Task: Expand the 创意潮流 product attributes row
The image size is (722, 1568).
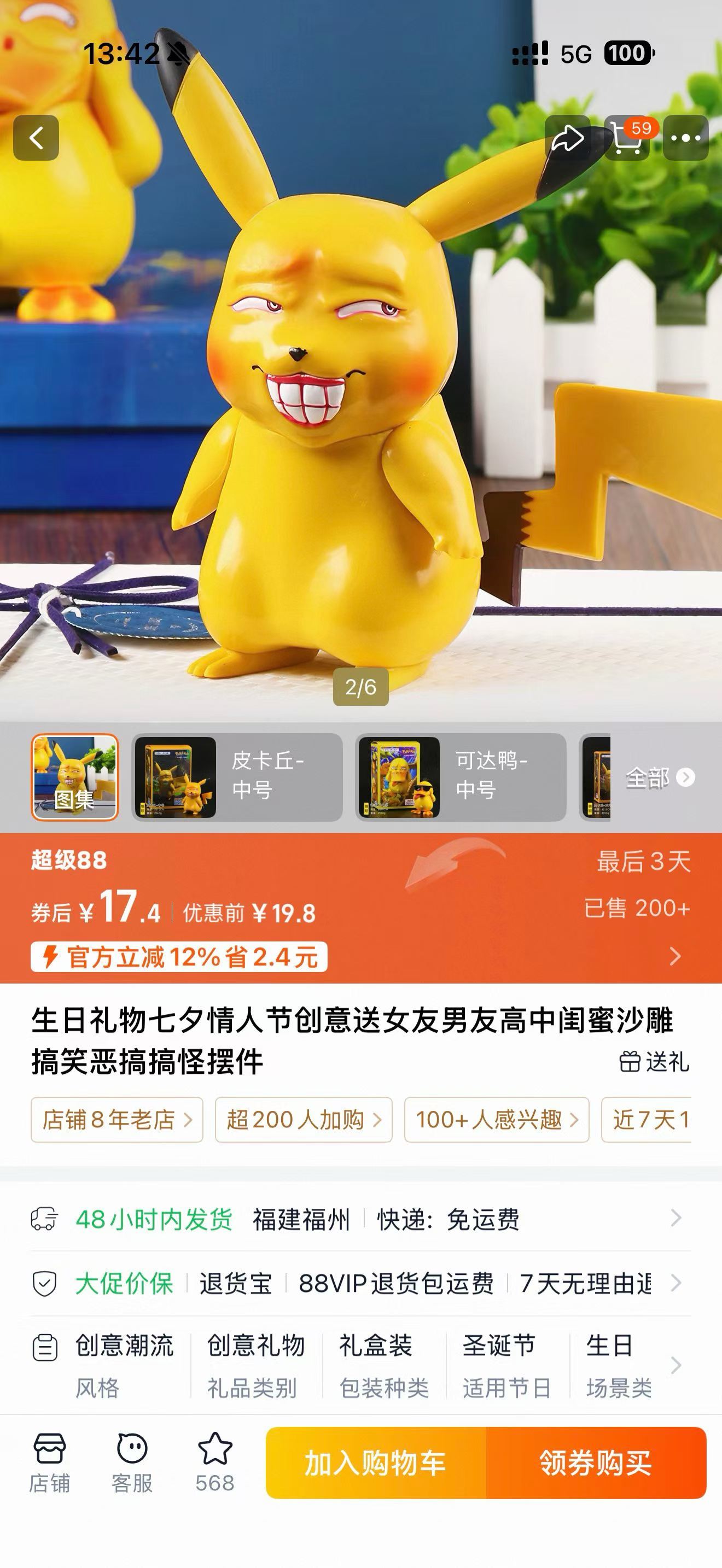Action: tap(360, 1365)
